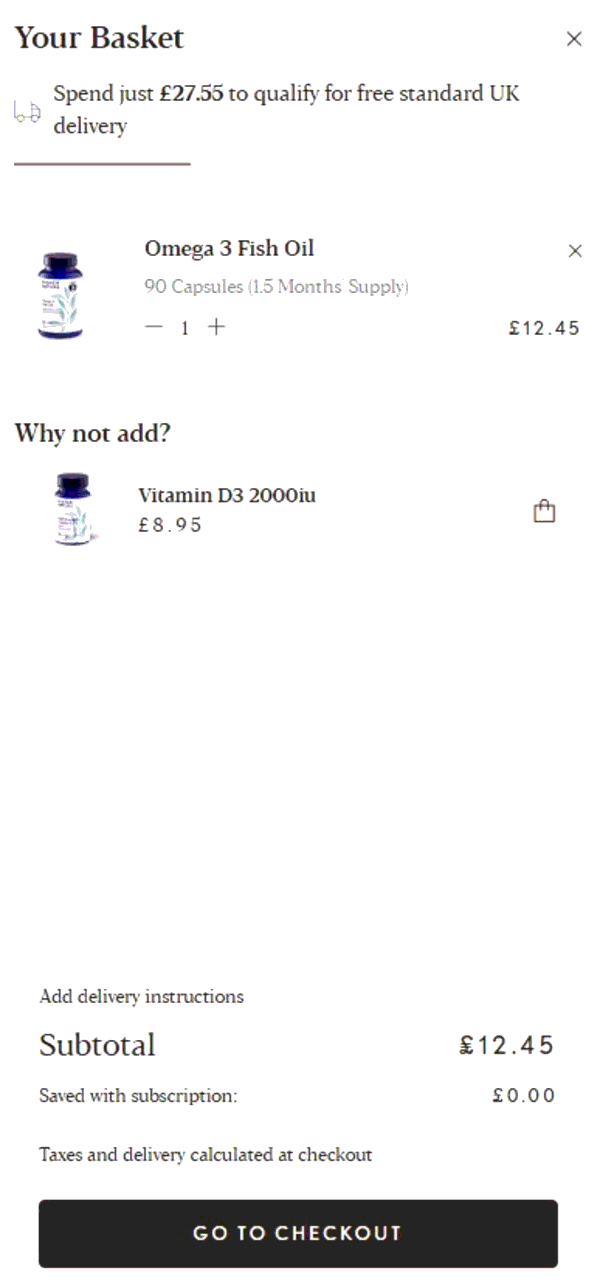Screen dimensions: 600x1285
Task: Decrease Omega 3 Fish Oil quantity
Action: (153, 327)
